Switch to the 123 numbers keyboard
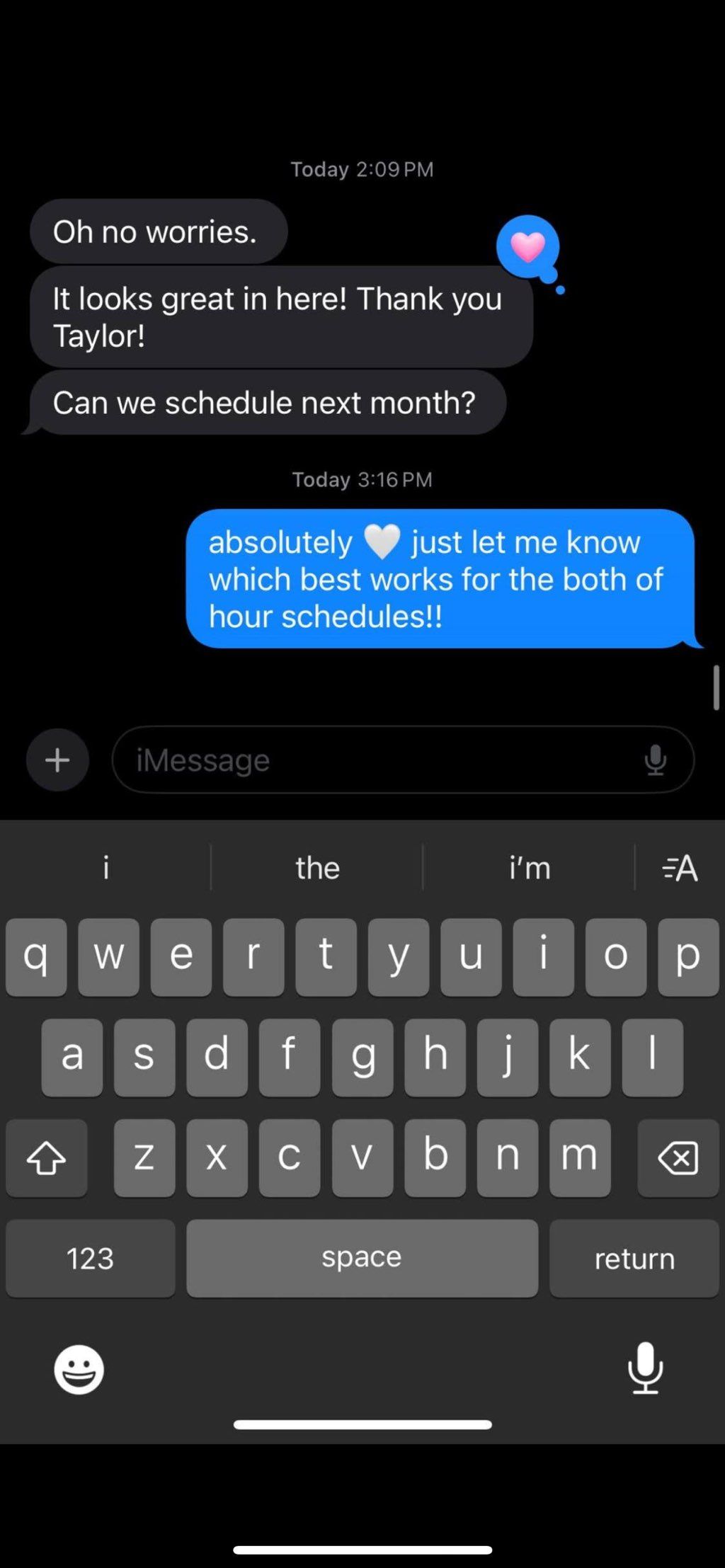 (x=90, y=1259)
